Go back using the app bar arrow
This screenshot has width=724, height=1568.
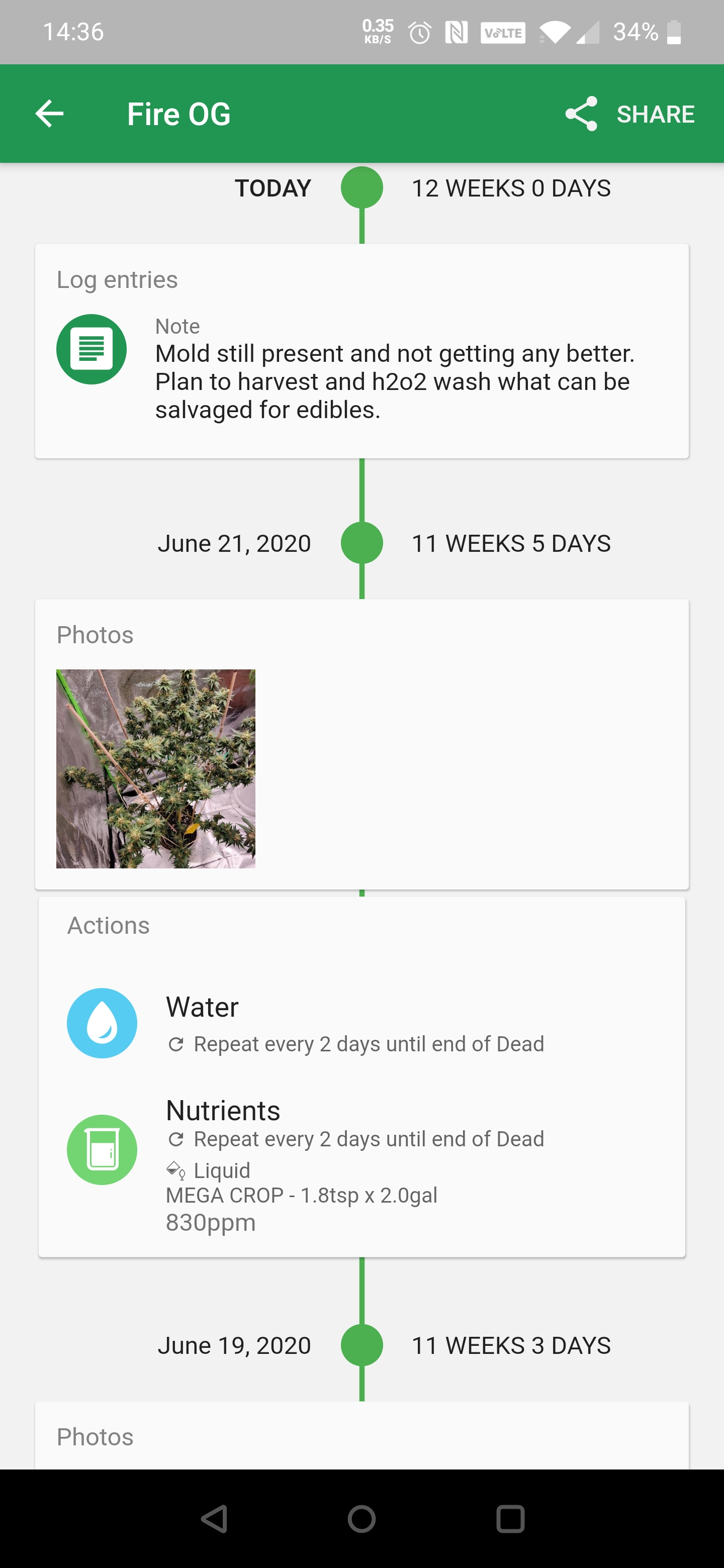tap(49, 114)
